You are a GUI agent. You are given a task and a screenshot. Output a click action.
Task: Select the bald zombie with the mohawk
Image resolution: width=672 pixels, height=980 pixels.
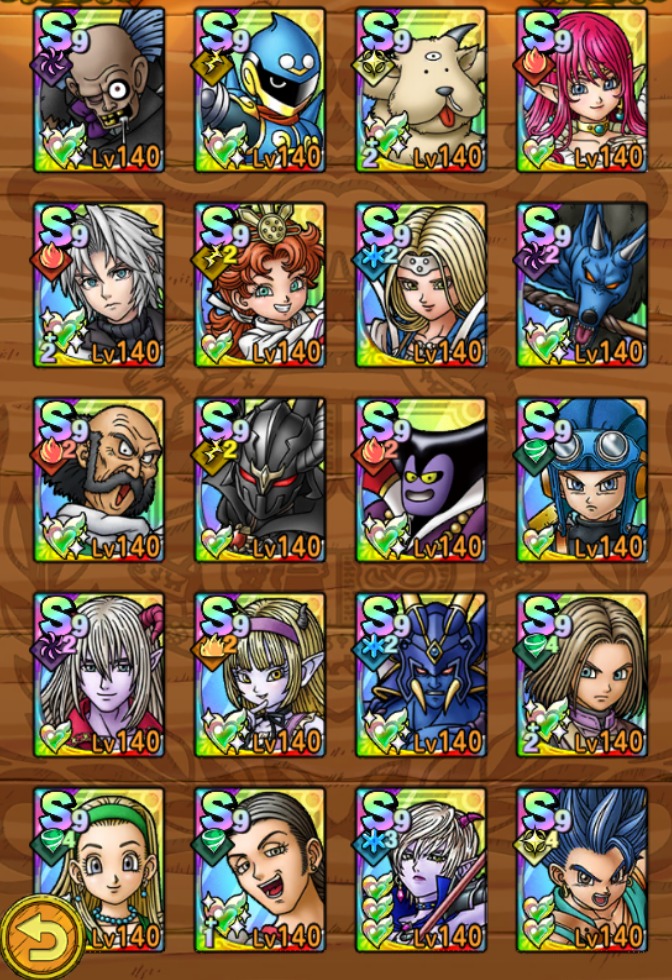pyautogui.click(x=99, y=90)
